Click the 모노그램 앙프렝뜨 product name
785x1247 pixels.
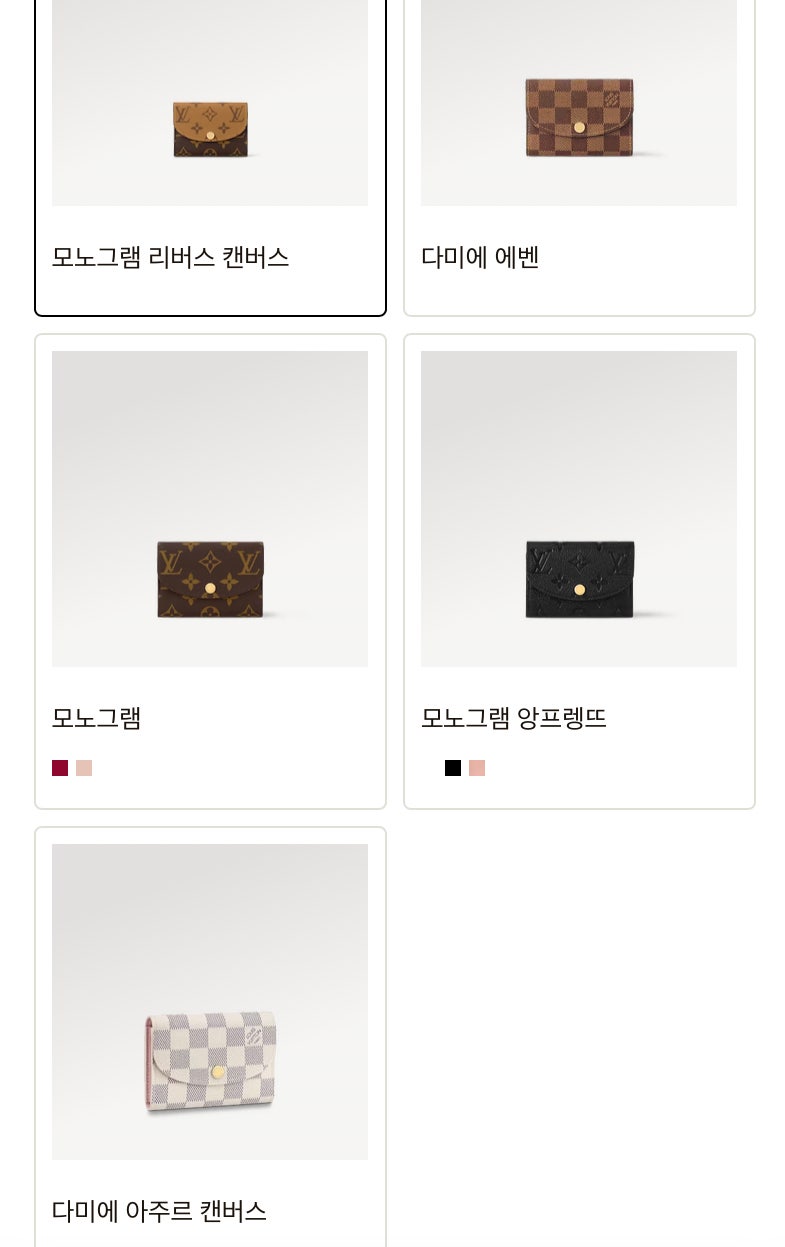514,718
